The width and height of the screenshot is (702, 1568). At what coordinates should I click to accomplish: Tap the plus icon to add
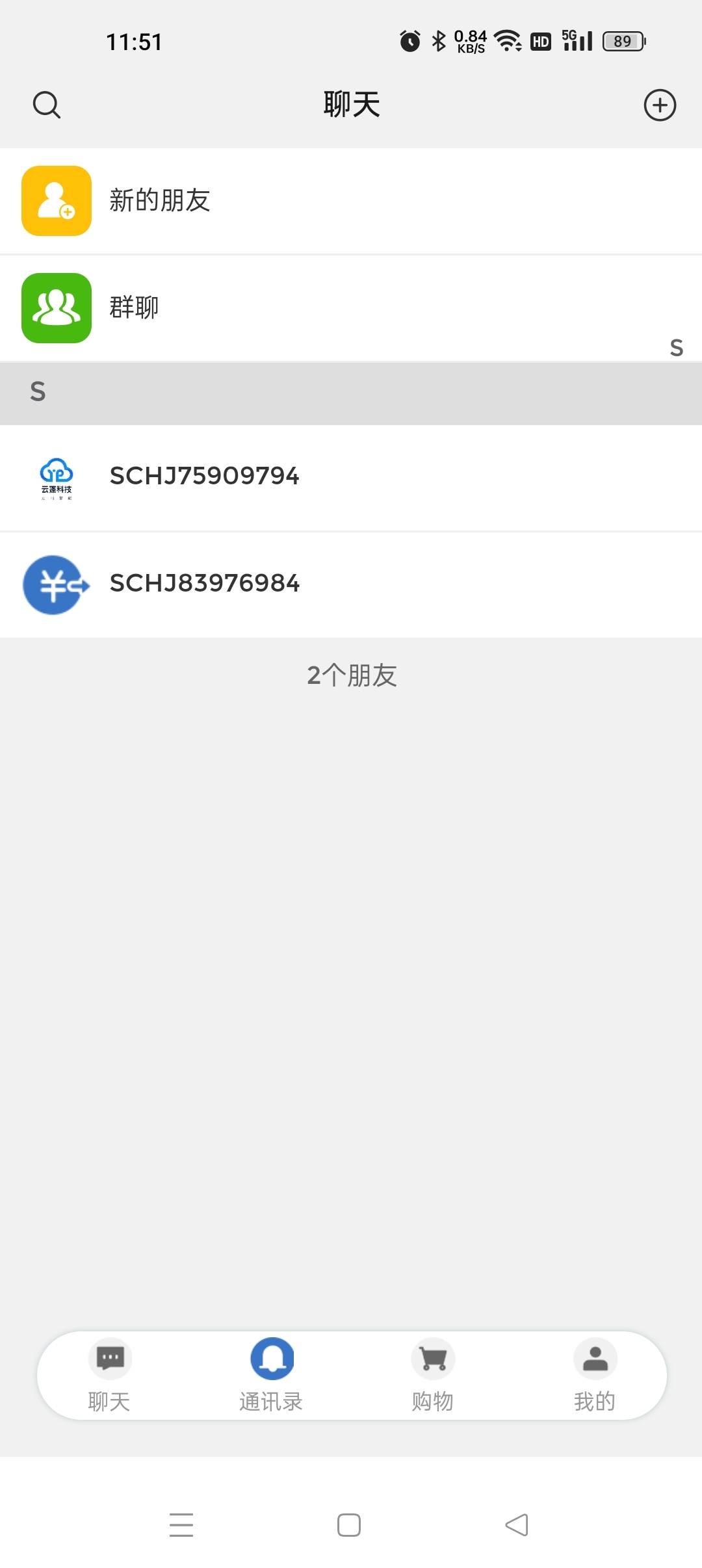tap(660, 105)
